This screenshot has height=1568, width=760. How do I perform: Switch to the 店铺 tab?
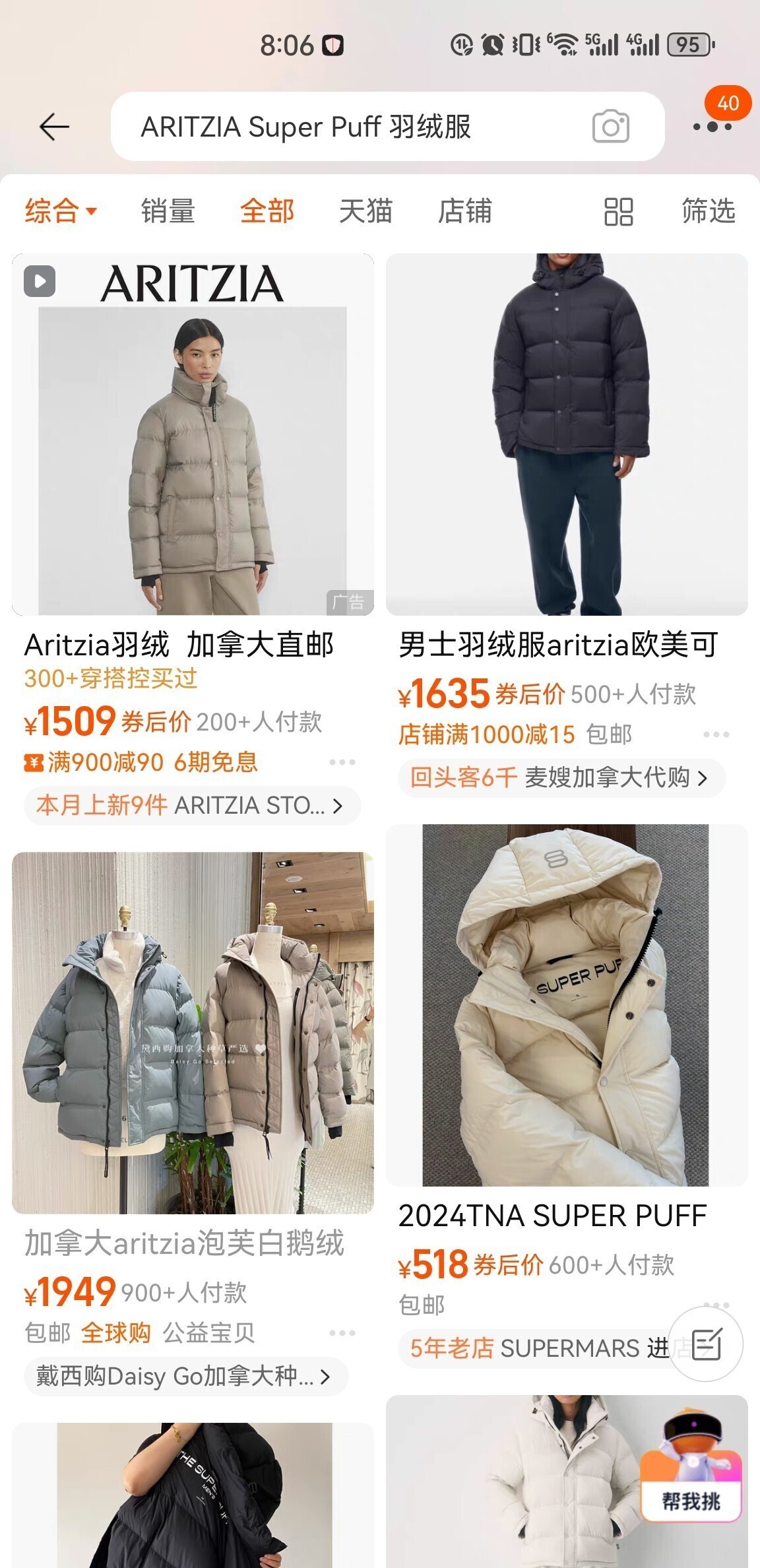(464, 211)
